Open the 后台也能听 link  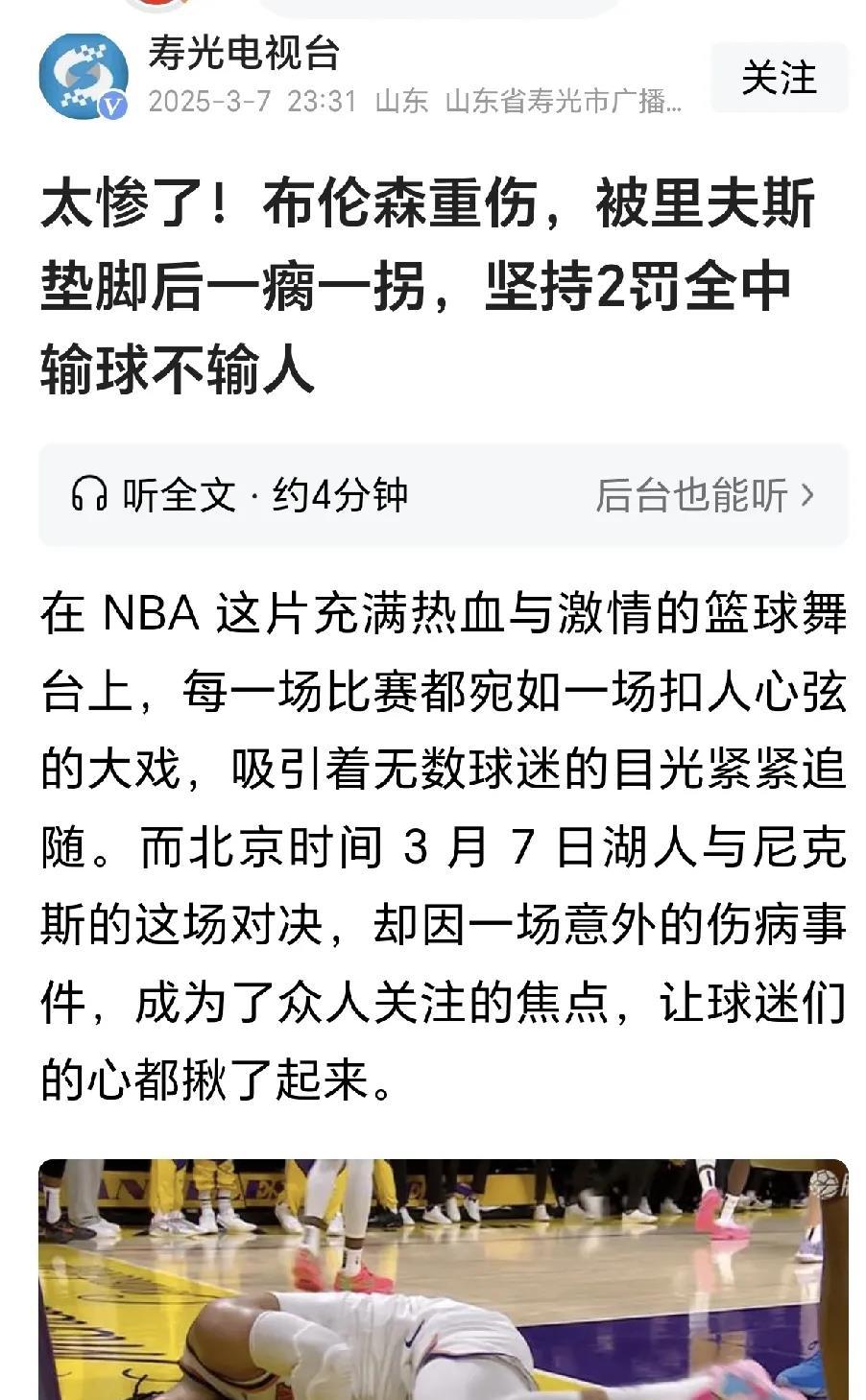click(x=704, y=495)
